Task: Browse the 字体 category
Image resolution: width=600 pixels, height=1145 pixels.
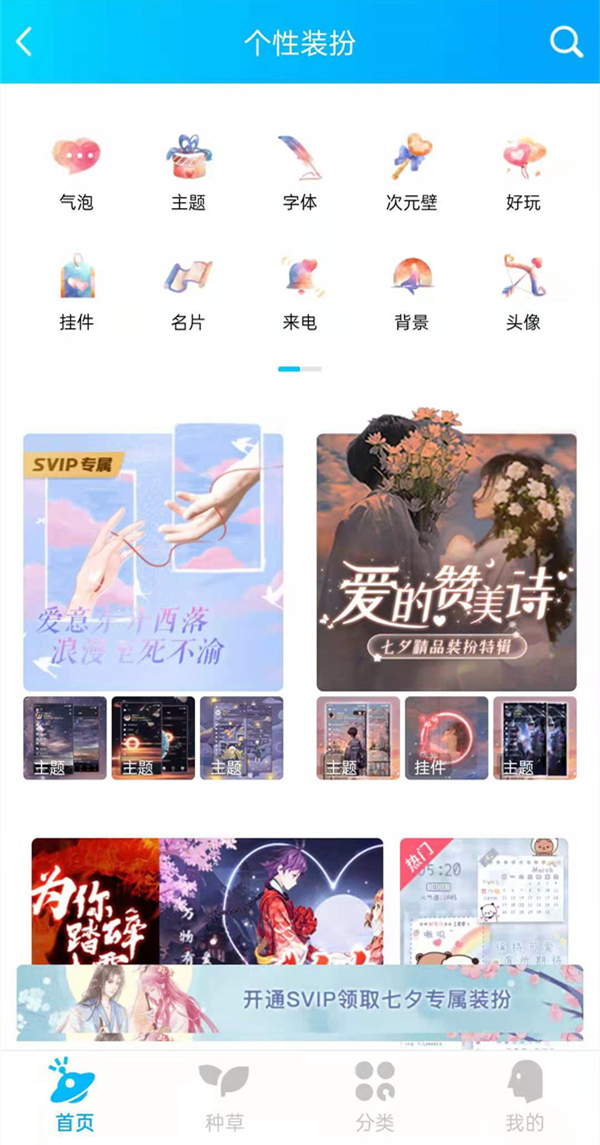Action: 299,172
